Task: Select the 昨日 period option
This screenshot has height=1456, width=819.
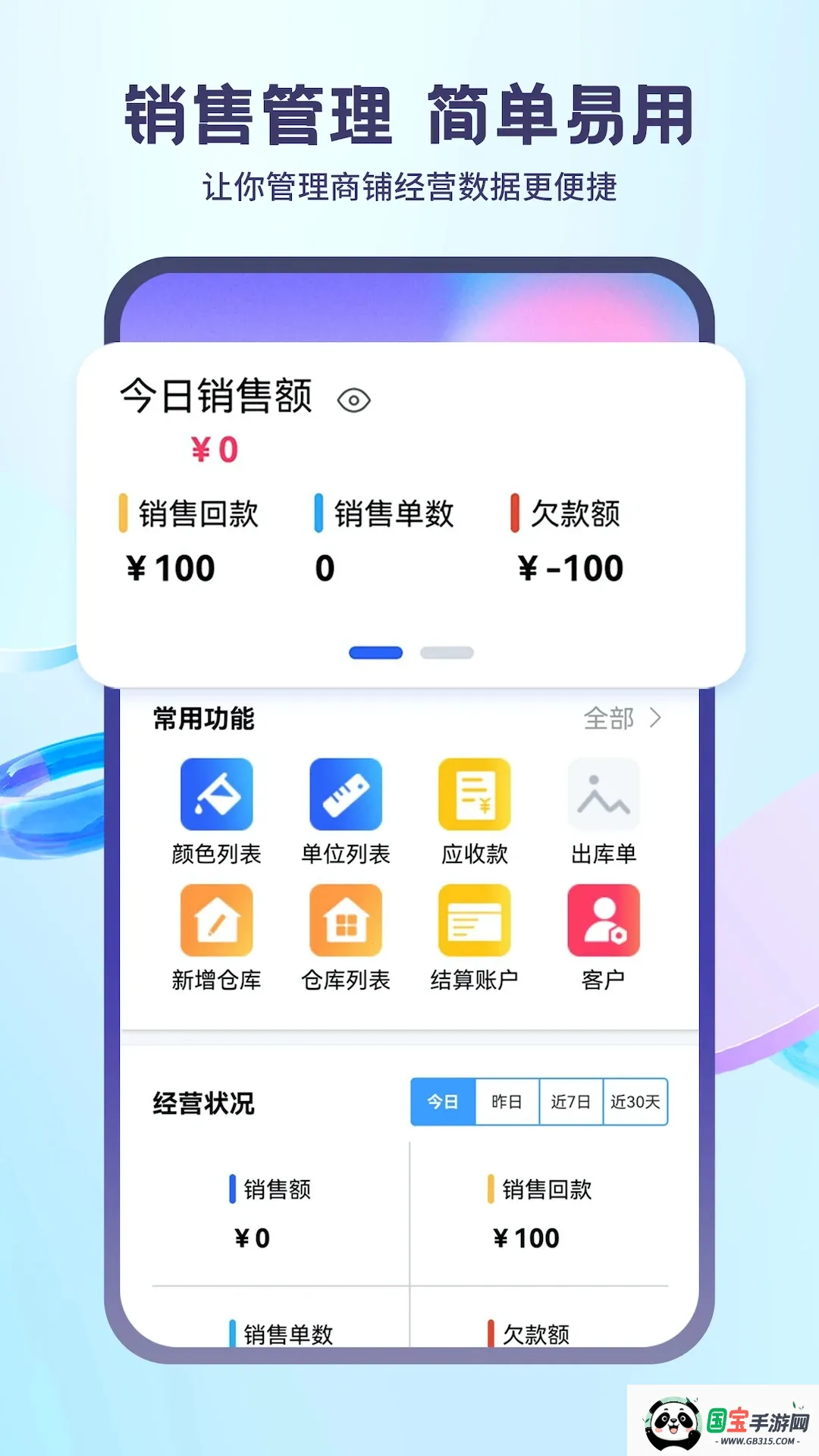Action: click(507, 1103)
